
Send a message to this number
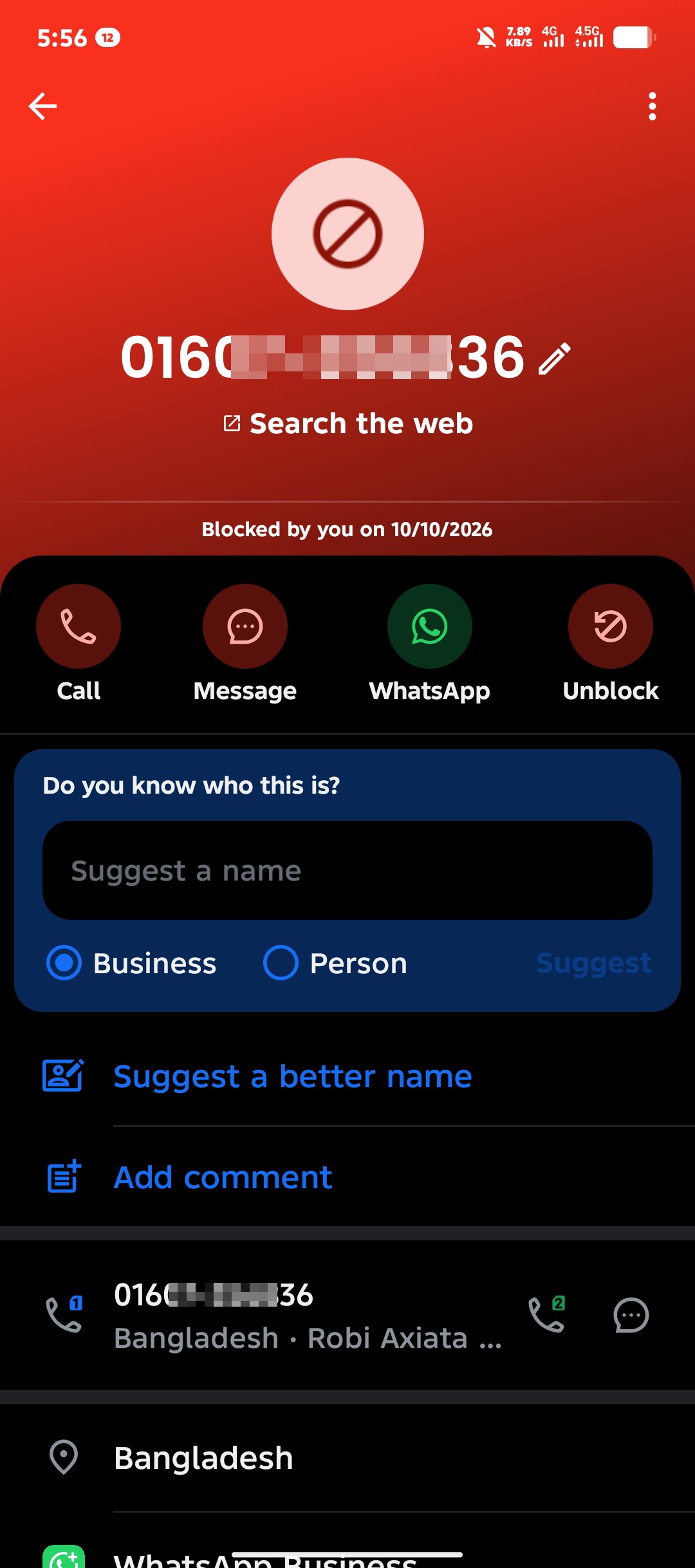pos(245,643)
